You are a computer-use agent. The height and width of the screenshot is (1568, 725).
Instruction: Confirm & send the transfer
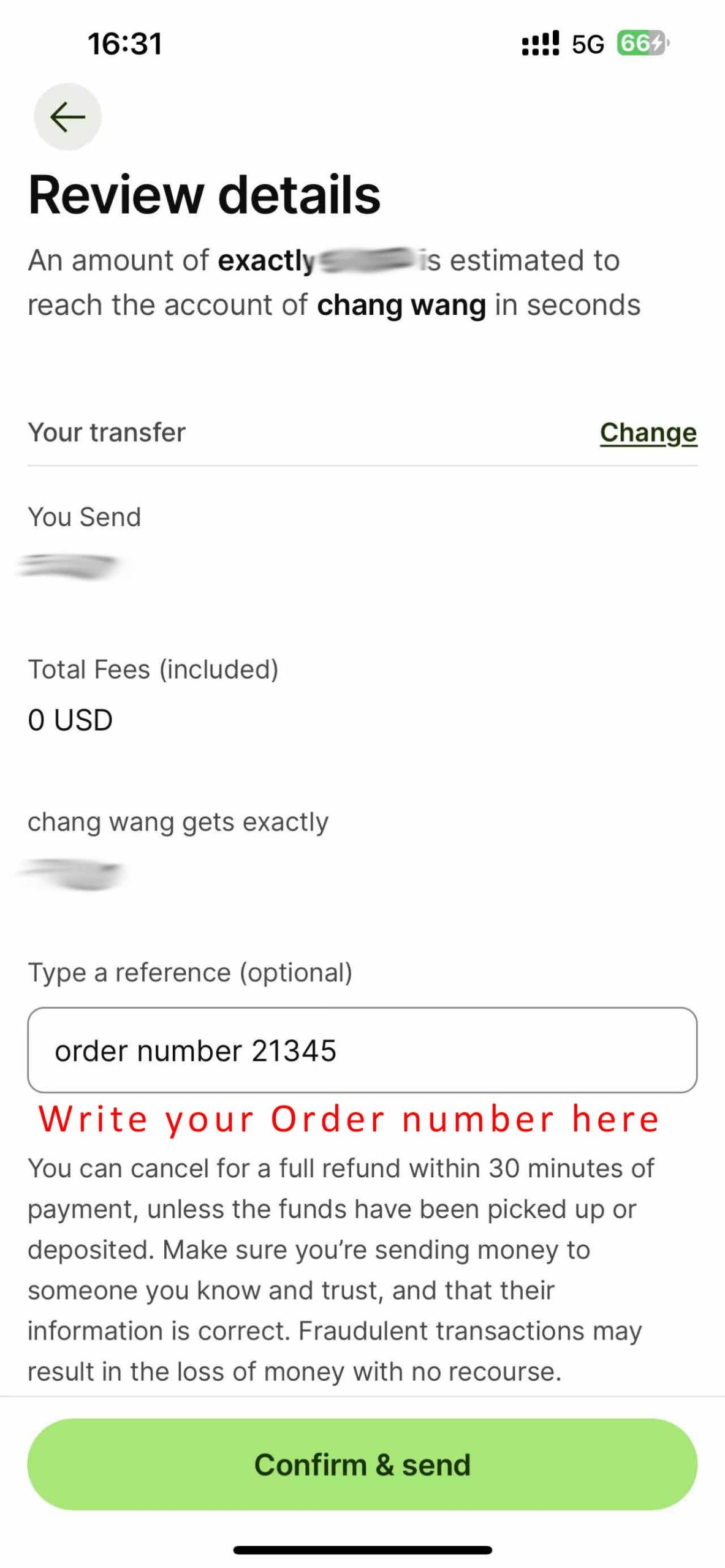(362, 1464)
